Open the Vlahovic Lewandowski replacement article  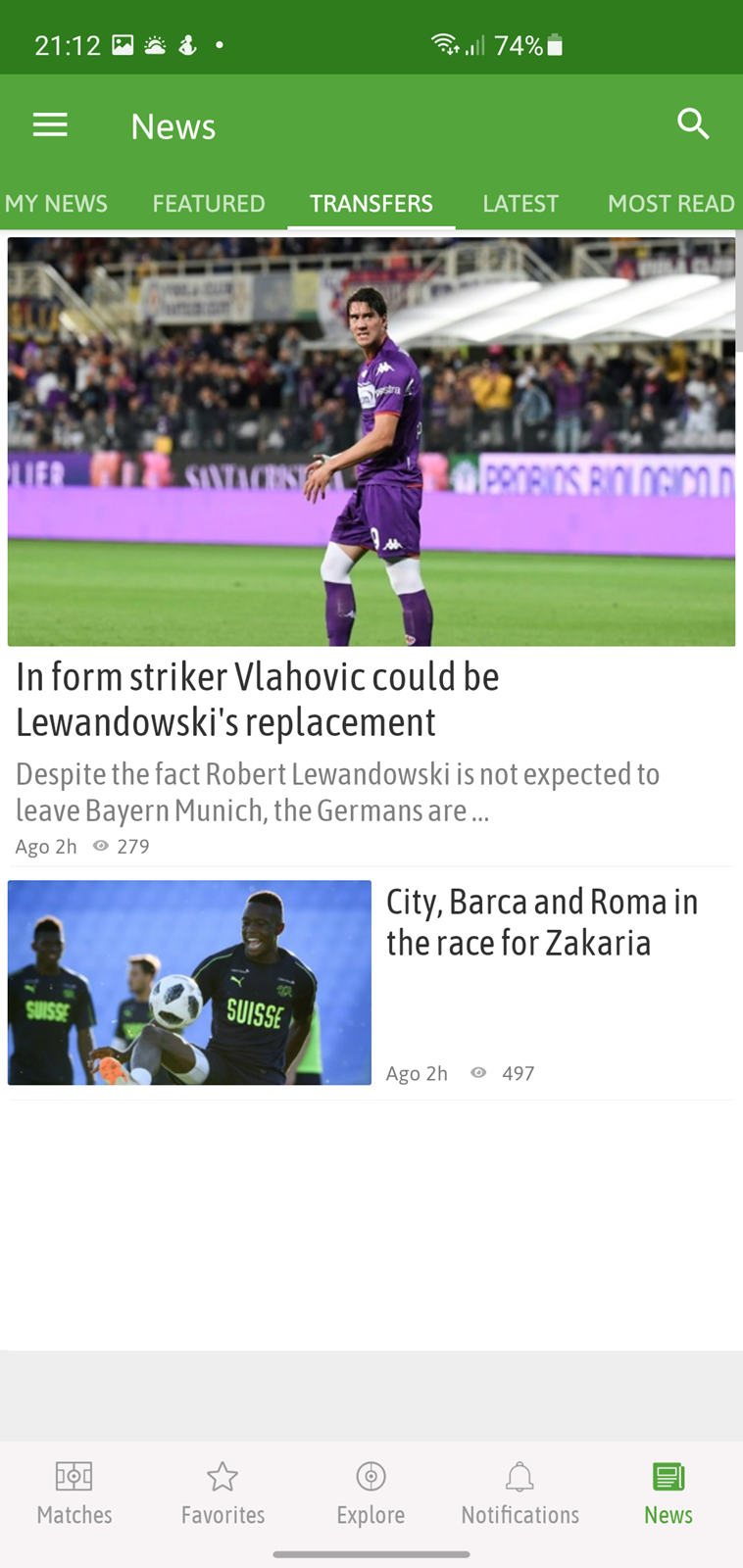point(371,550)
